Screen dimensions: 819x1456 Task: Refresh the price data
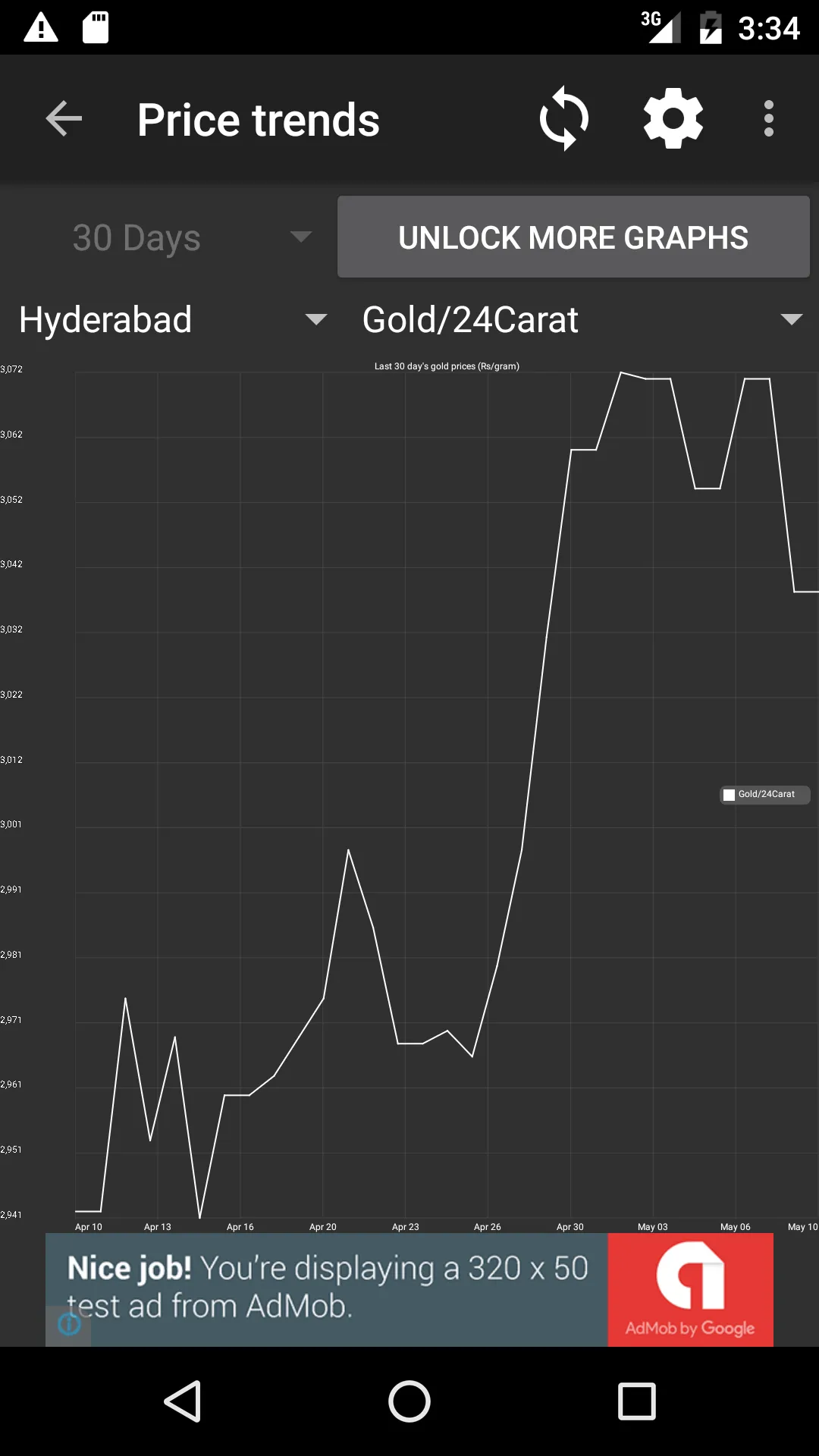point(564,119)
